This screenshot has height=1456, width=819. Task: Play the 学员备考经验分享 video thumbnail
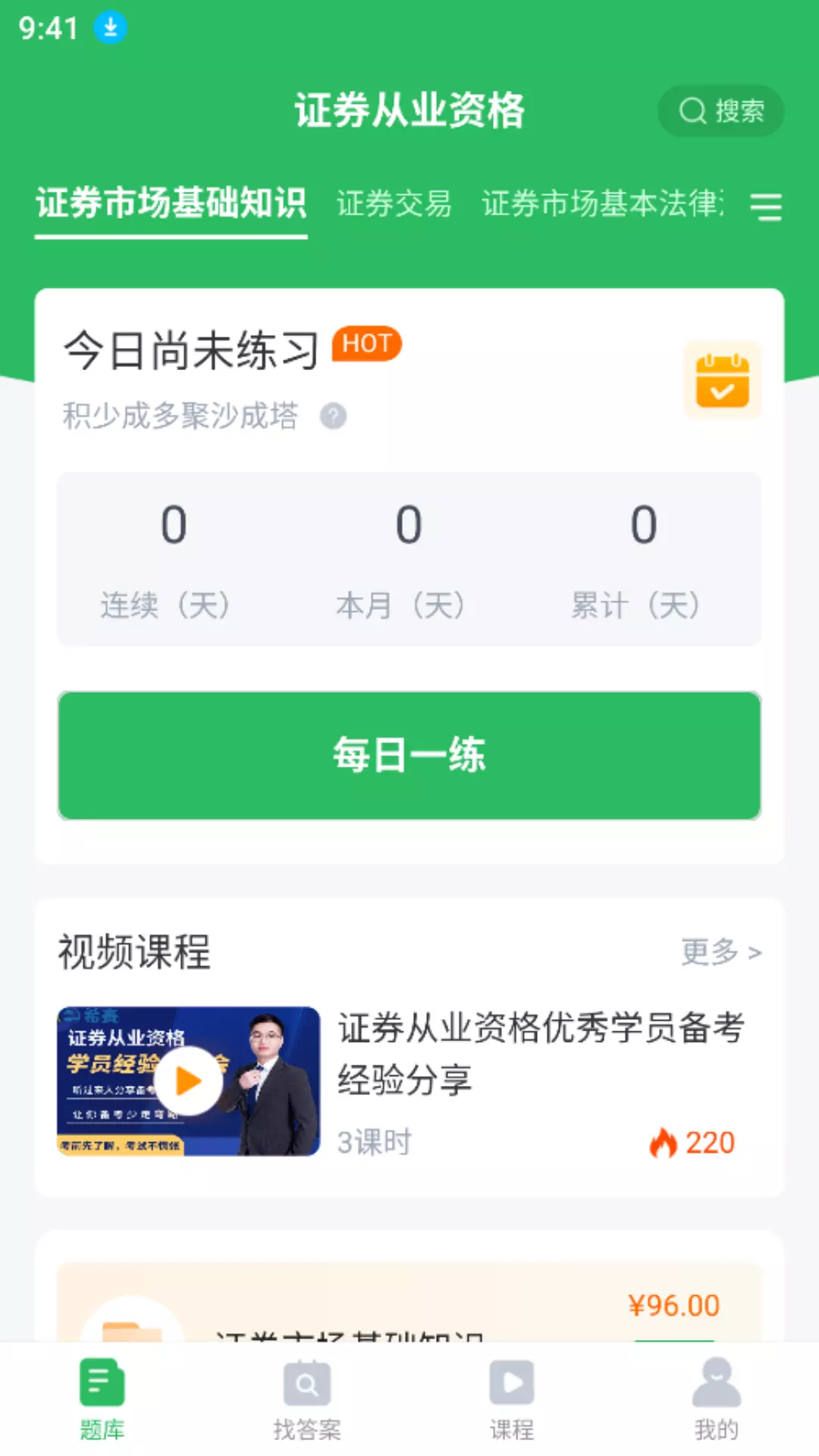189,1081
